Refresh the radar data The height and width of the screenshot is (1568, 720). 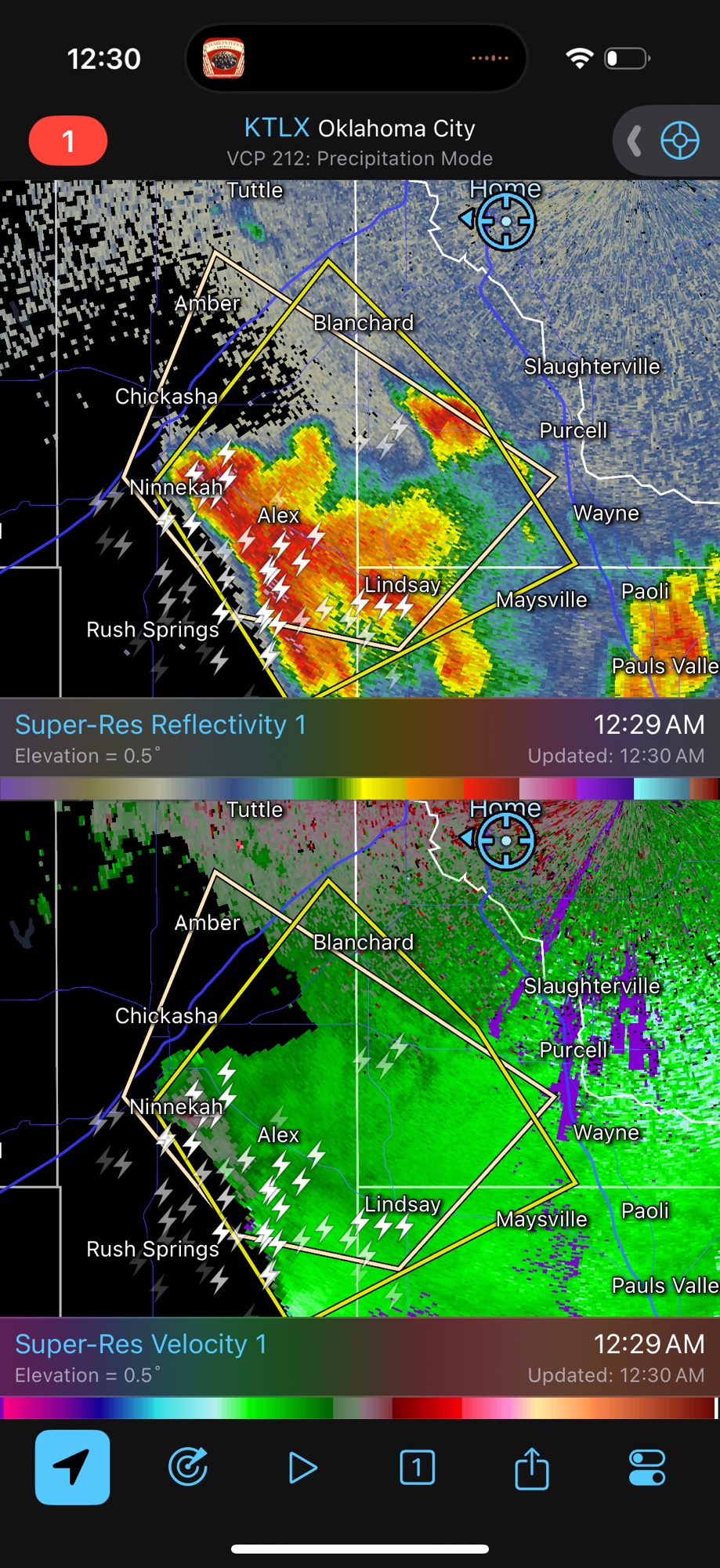point(188,1468)
